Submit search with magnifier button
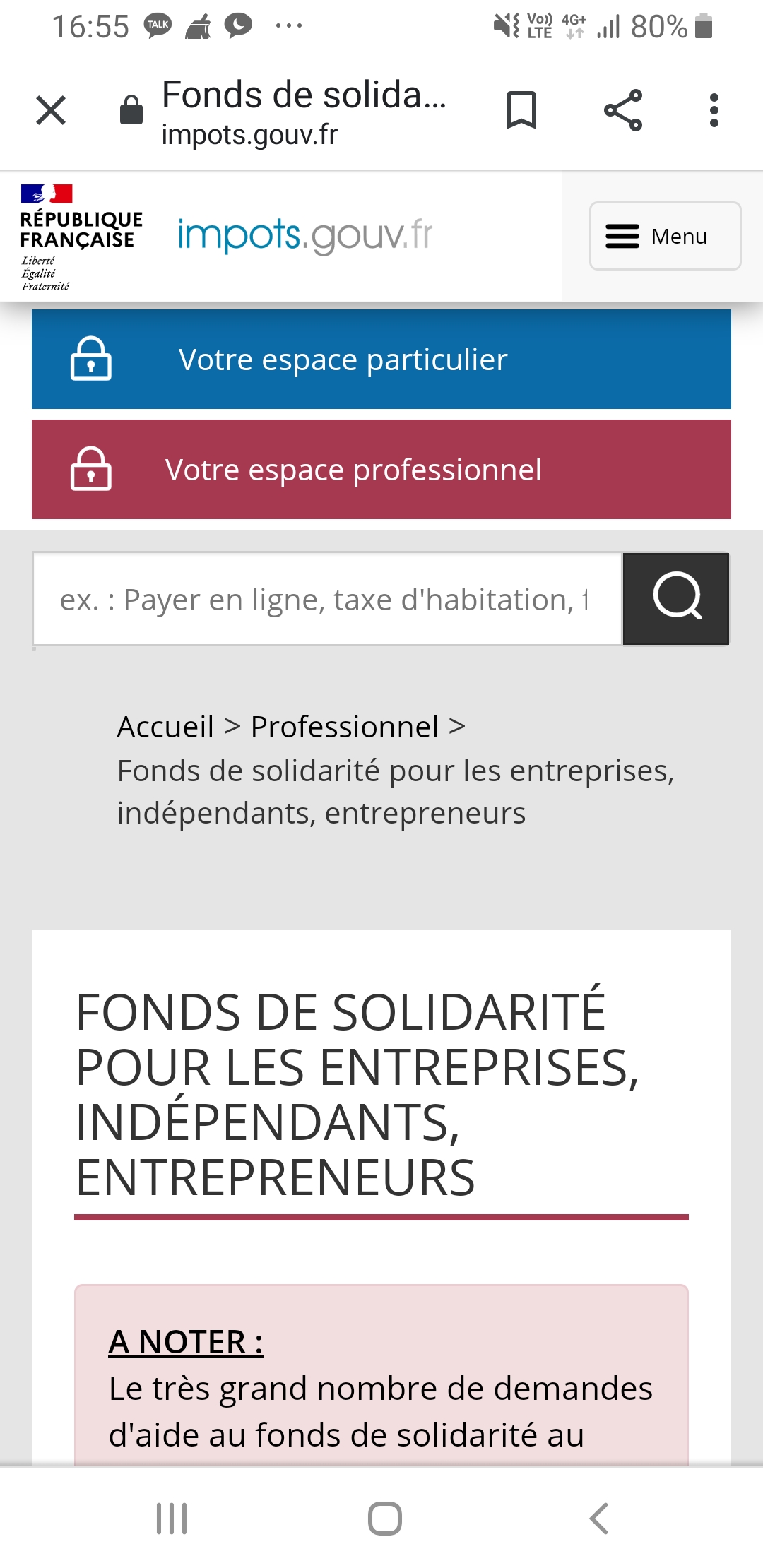The width and height of the screenshot is (763, 1568). click(676, 599)
